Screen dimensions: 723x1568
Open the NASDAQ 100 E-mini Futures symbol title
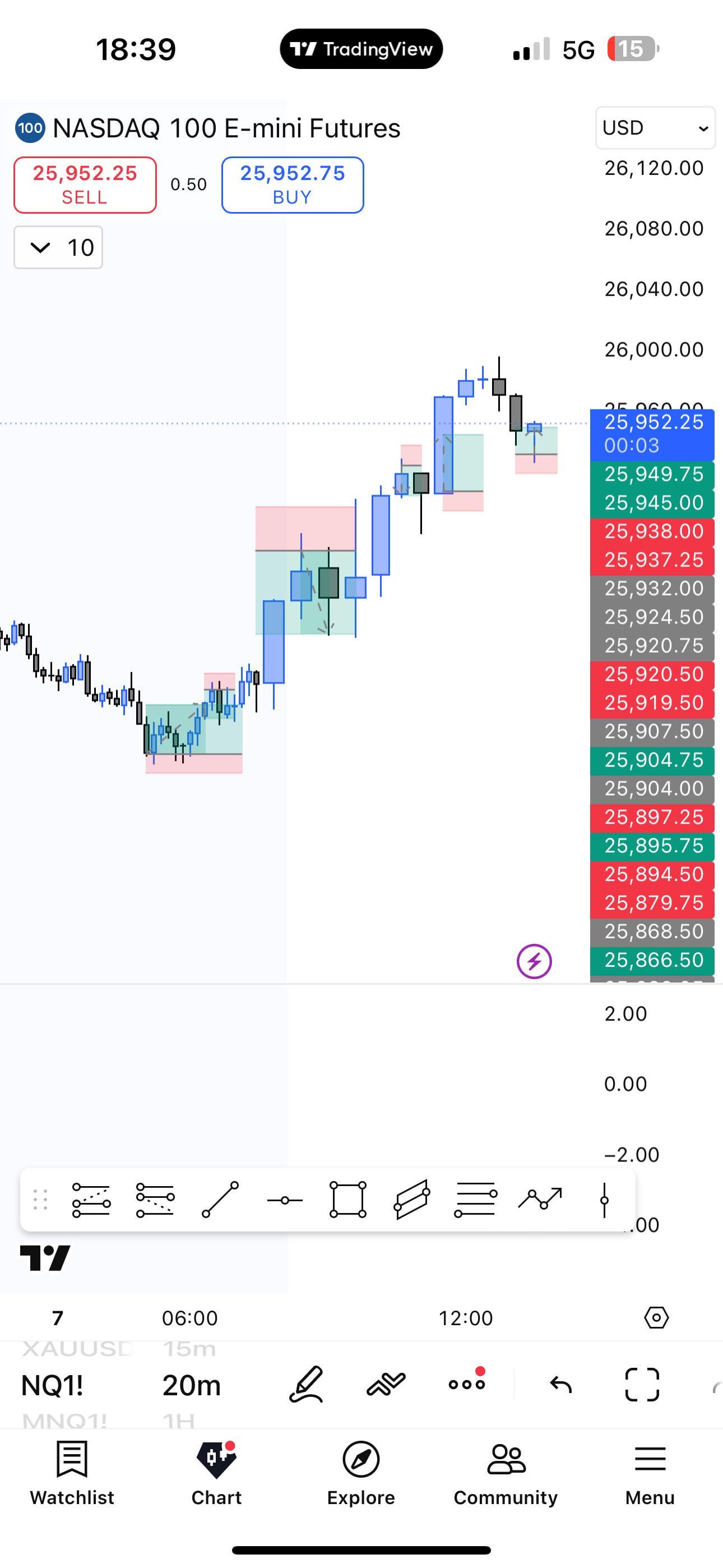pos(226,128)
